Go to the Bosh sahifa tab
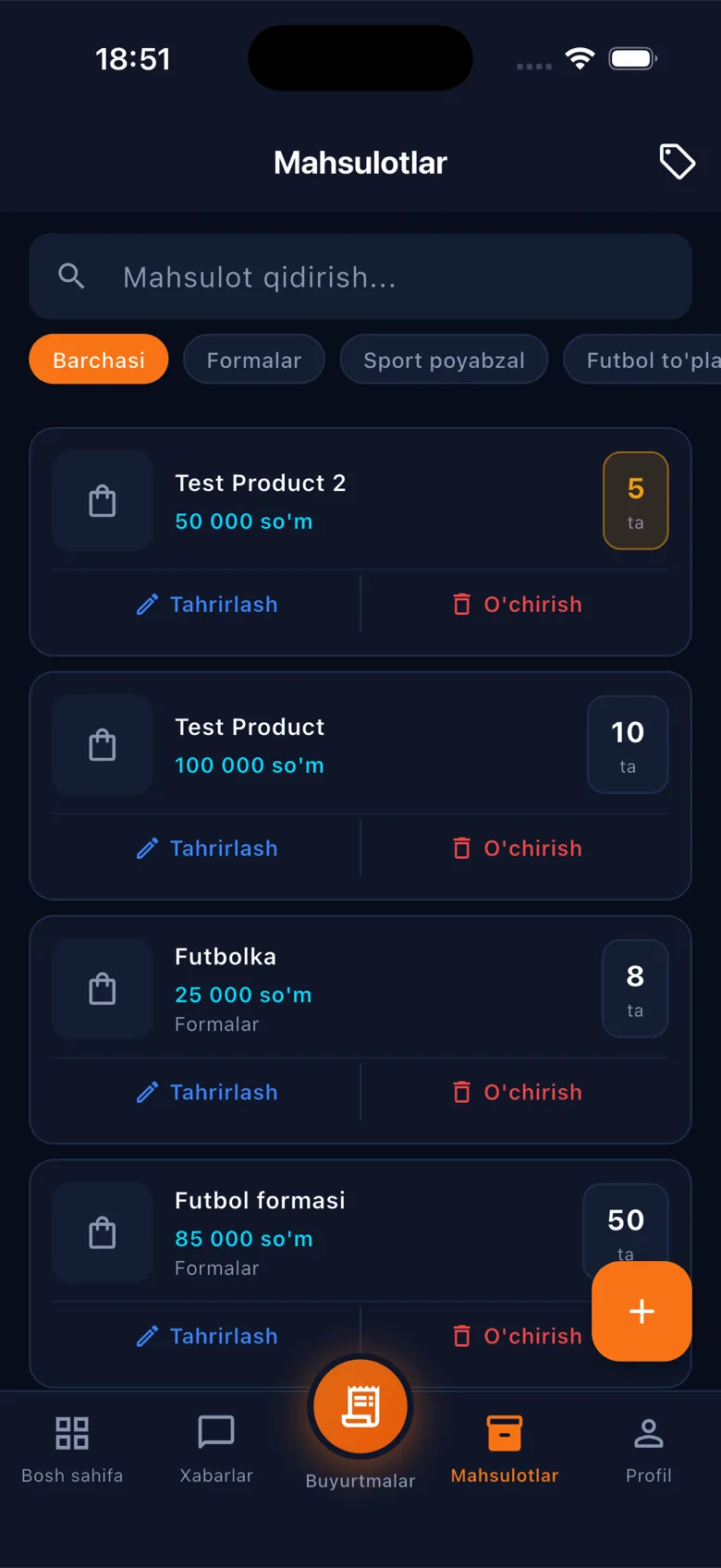The width and height of the screenshot is (721, 1568). click(x=72, y=1449)
